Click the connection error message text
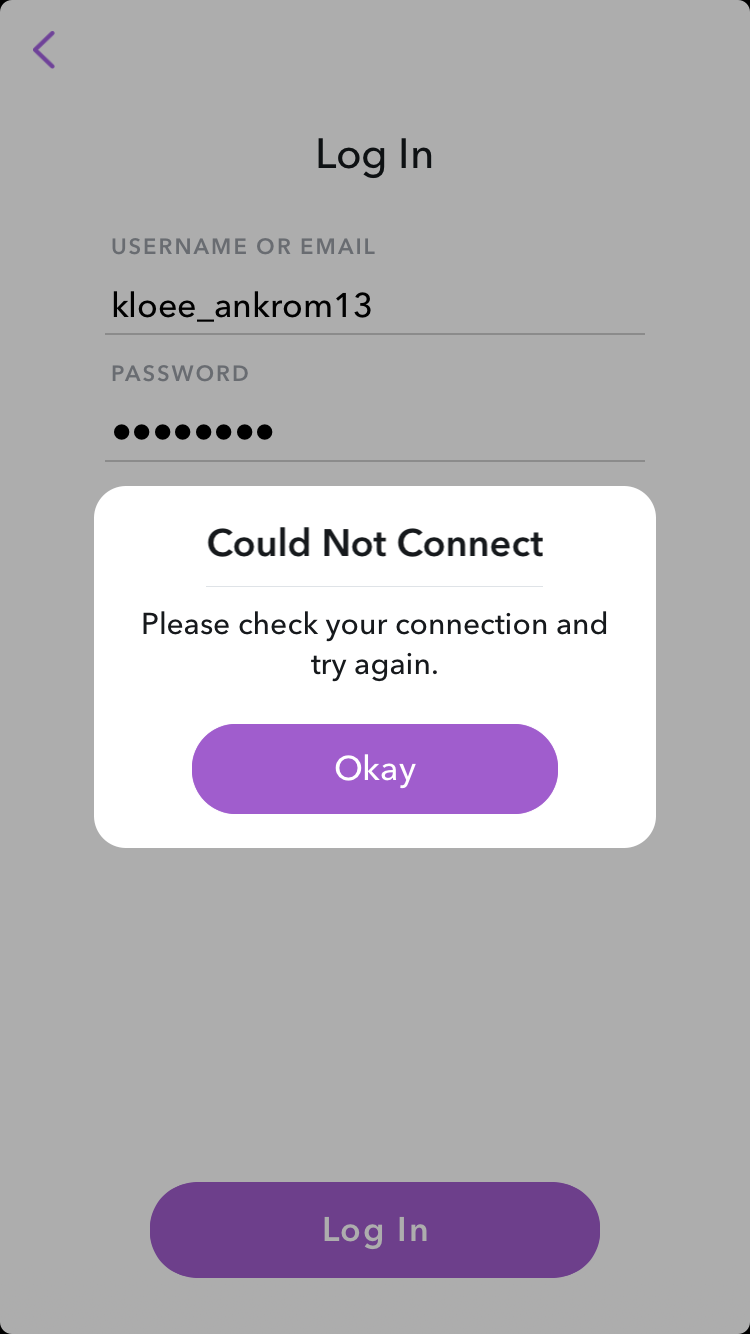The height and width of the screenshot is (1334, 750). [375, 643]
